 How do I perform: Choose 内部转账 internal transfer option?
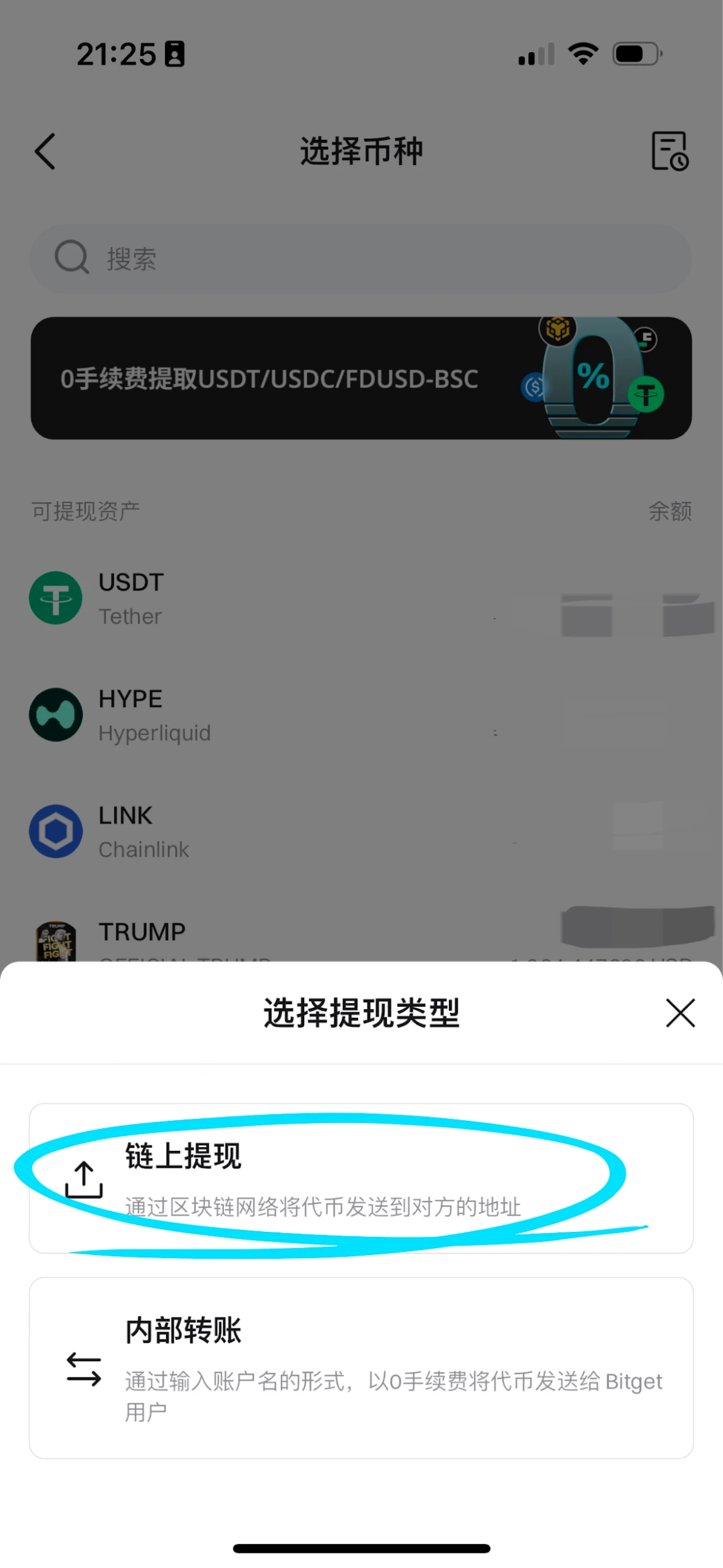pos(361,1367)
